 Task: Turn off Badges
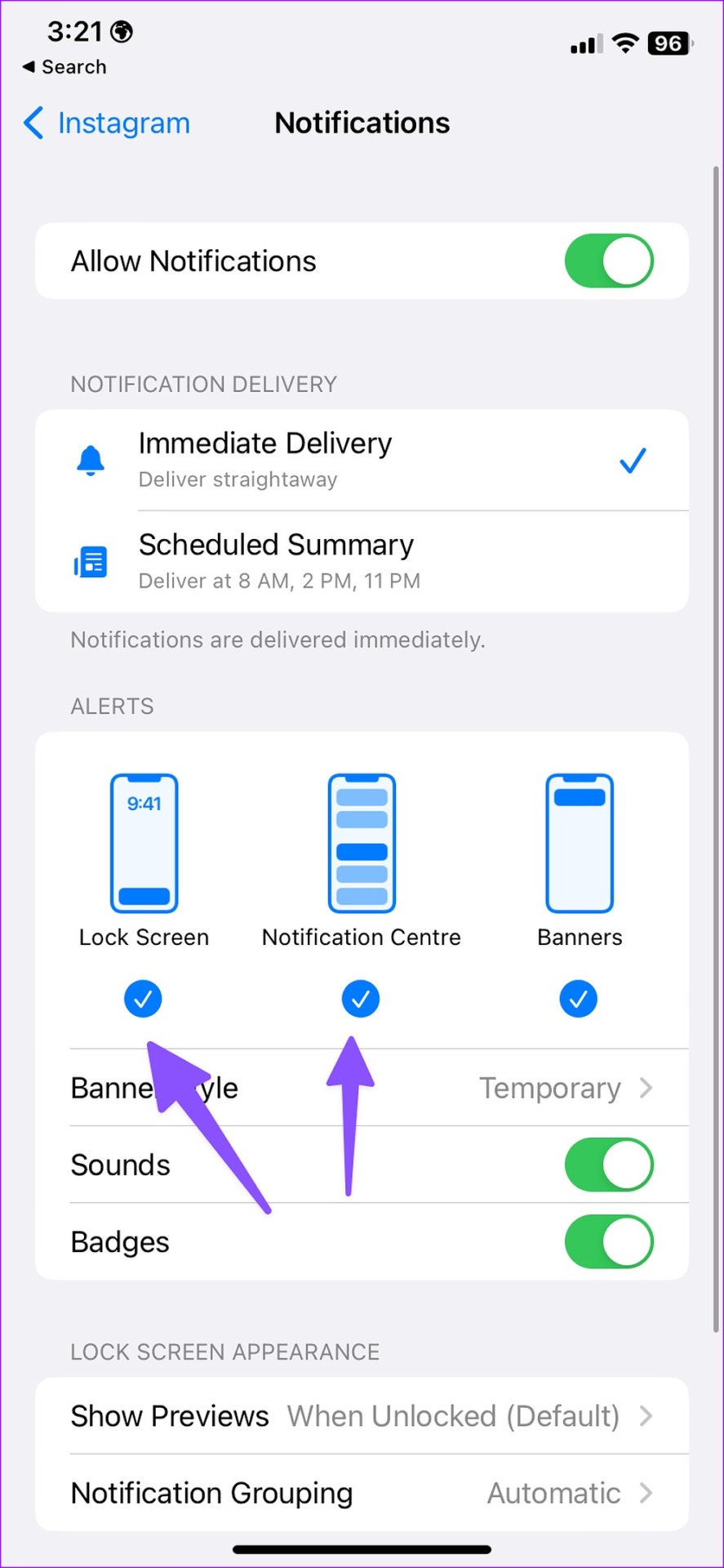(x=609, y=1241)
